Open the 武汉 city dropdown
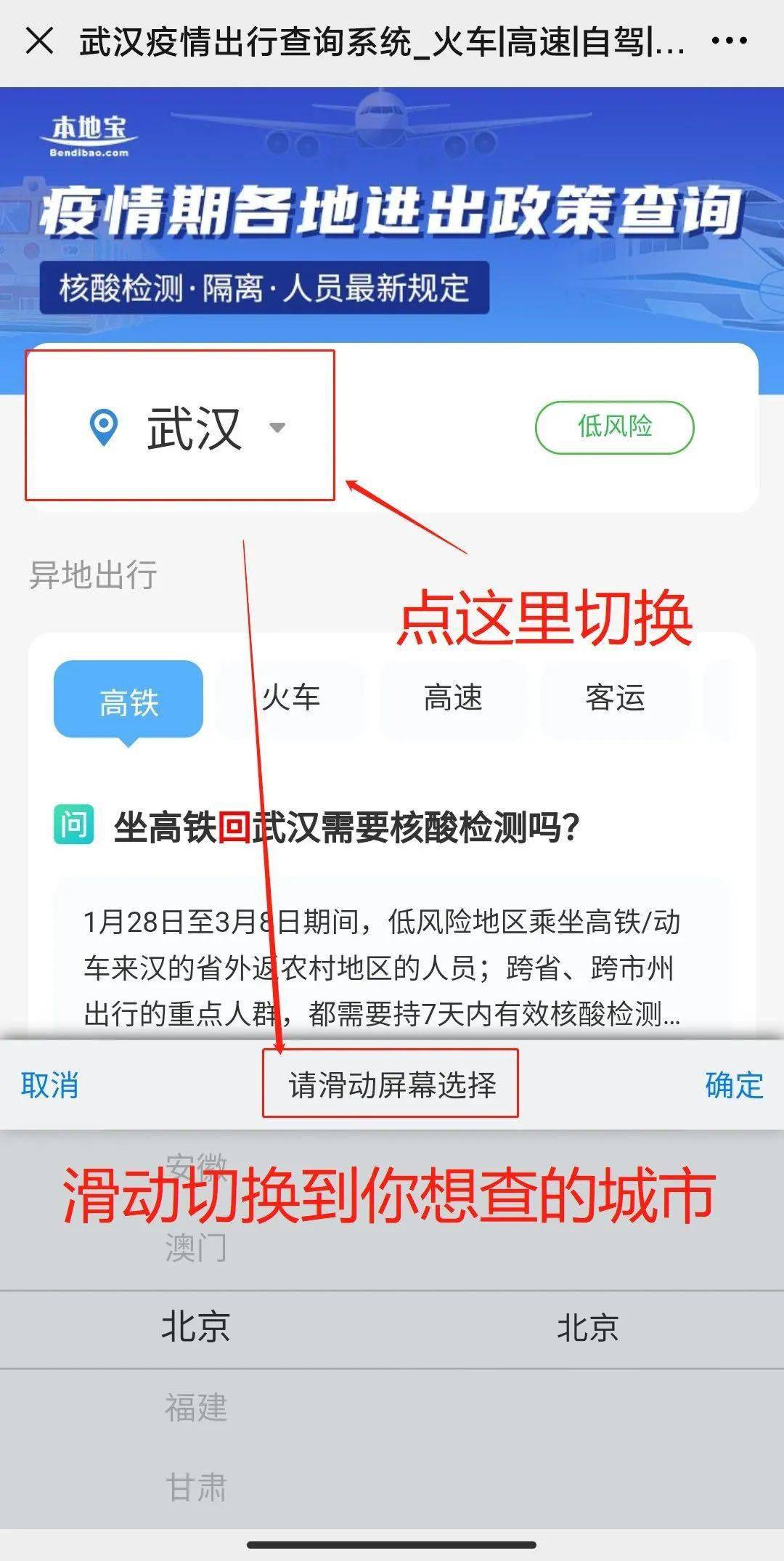 (194, 429)
